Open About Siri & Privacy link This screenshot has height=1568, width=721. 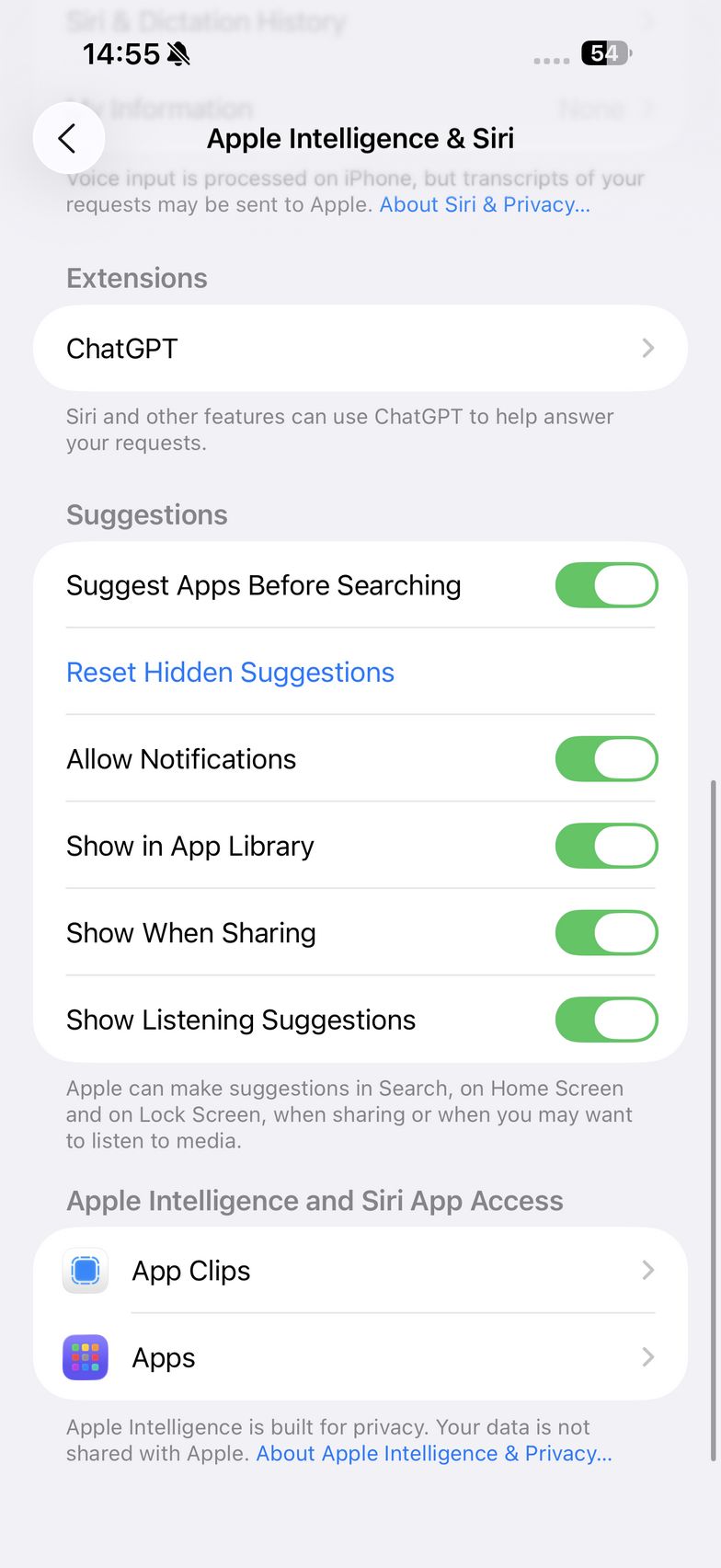(485, 204)
